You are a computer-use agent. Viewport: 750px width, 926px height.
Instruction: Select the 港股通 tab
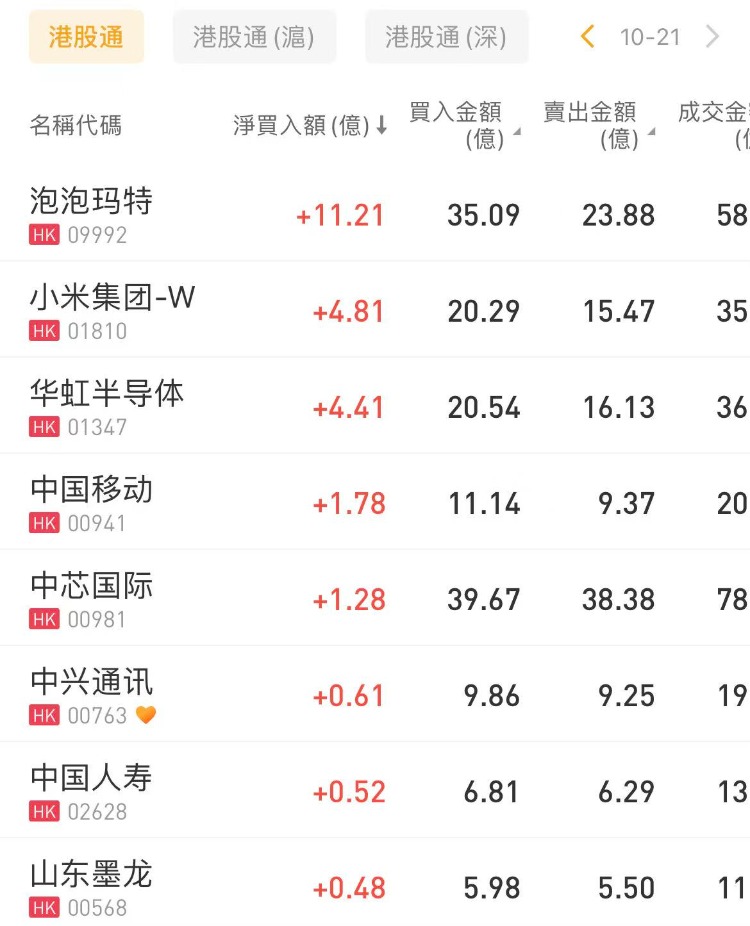click(x=86, y=37)
